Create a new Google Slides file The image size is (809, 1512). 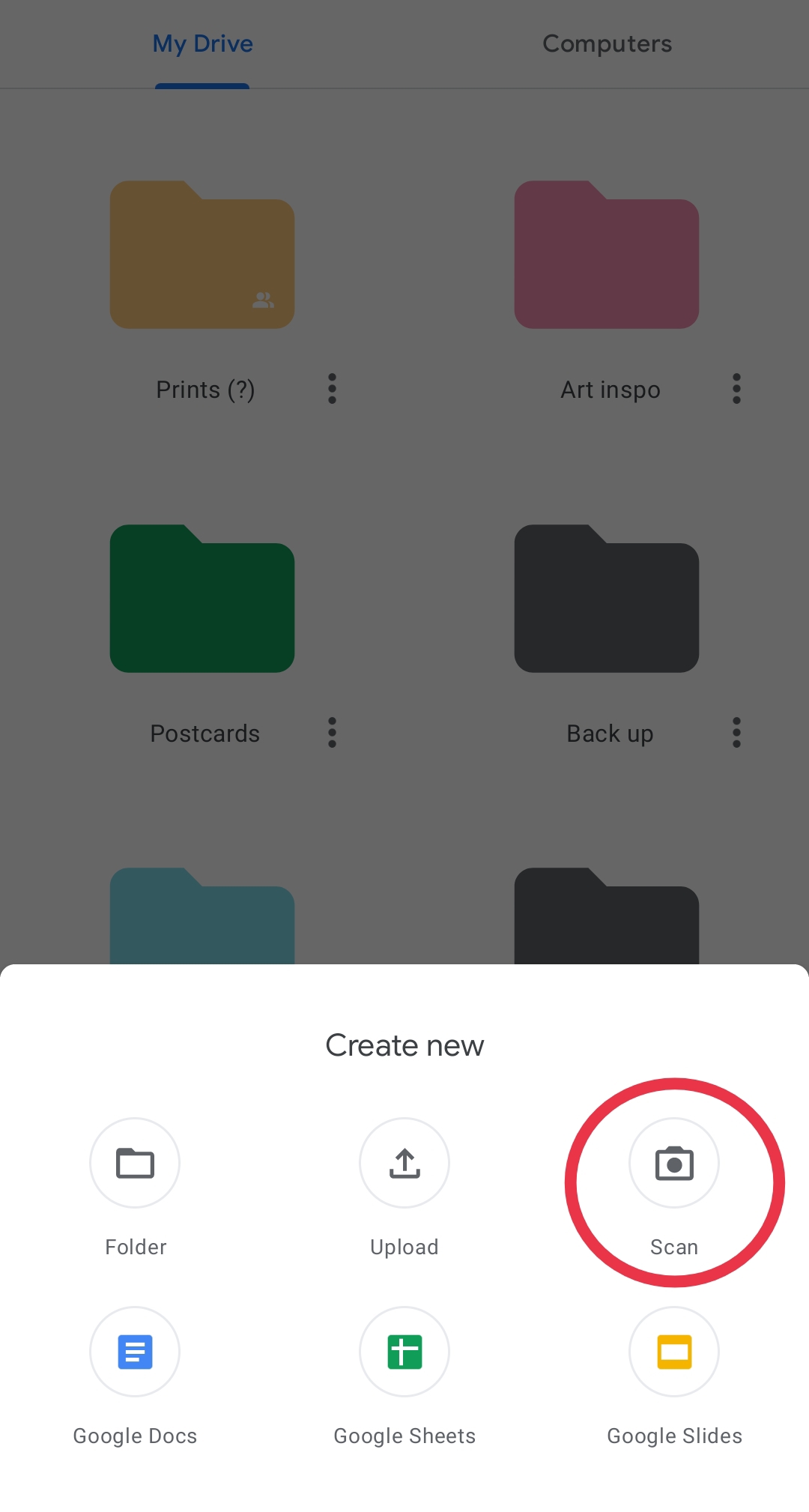[674, 1352]
